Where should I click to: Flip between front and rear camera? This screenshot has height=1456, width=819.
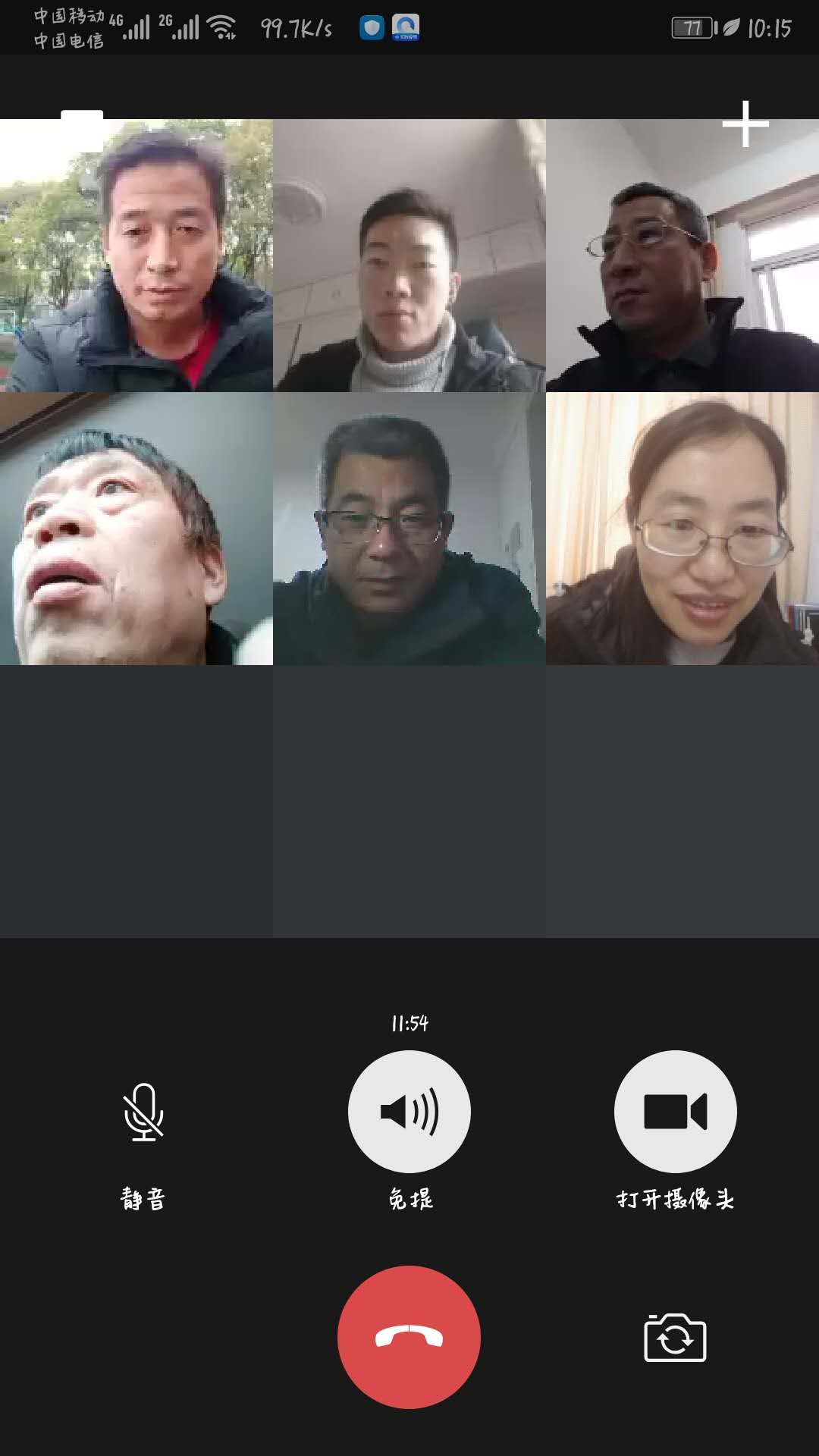pos(675,1338)
